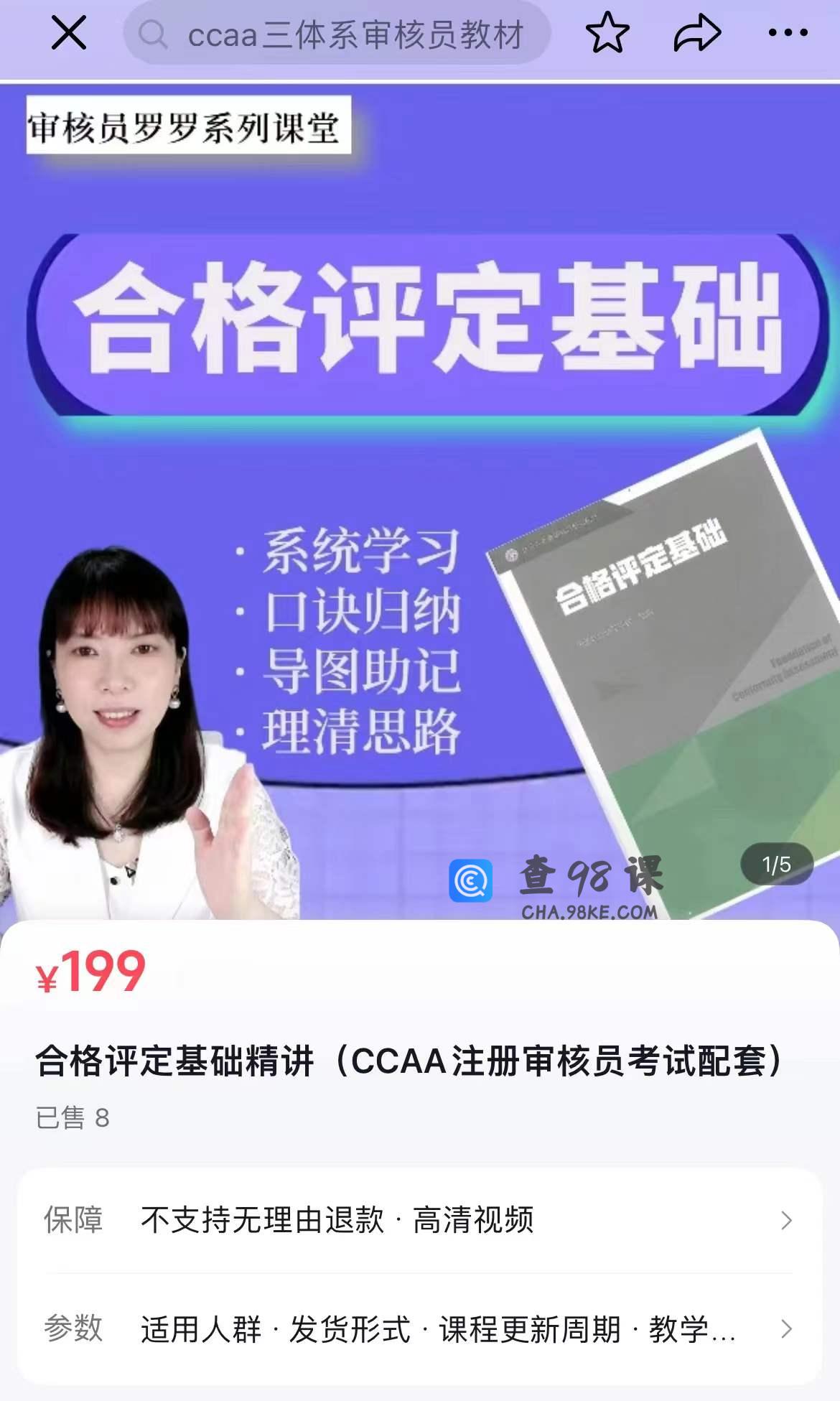Image resolution: width=840 pixels, height=1401 pixels.
Task: Close this product page
Action: point(69,33)
